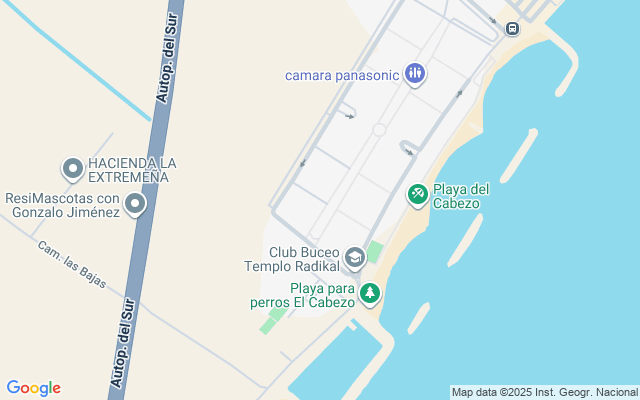Open ResiMascotas con Gonzalo Jiménez pin
This screenshot has width=640, height=400.
135,205
